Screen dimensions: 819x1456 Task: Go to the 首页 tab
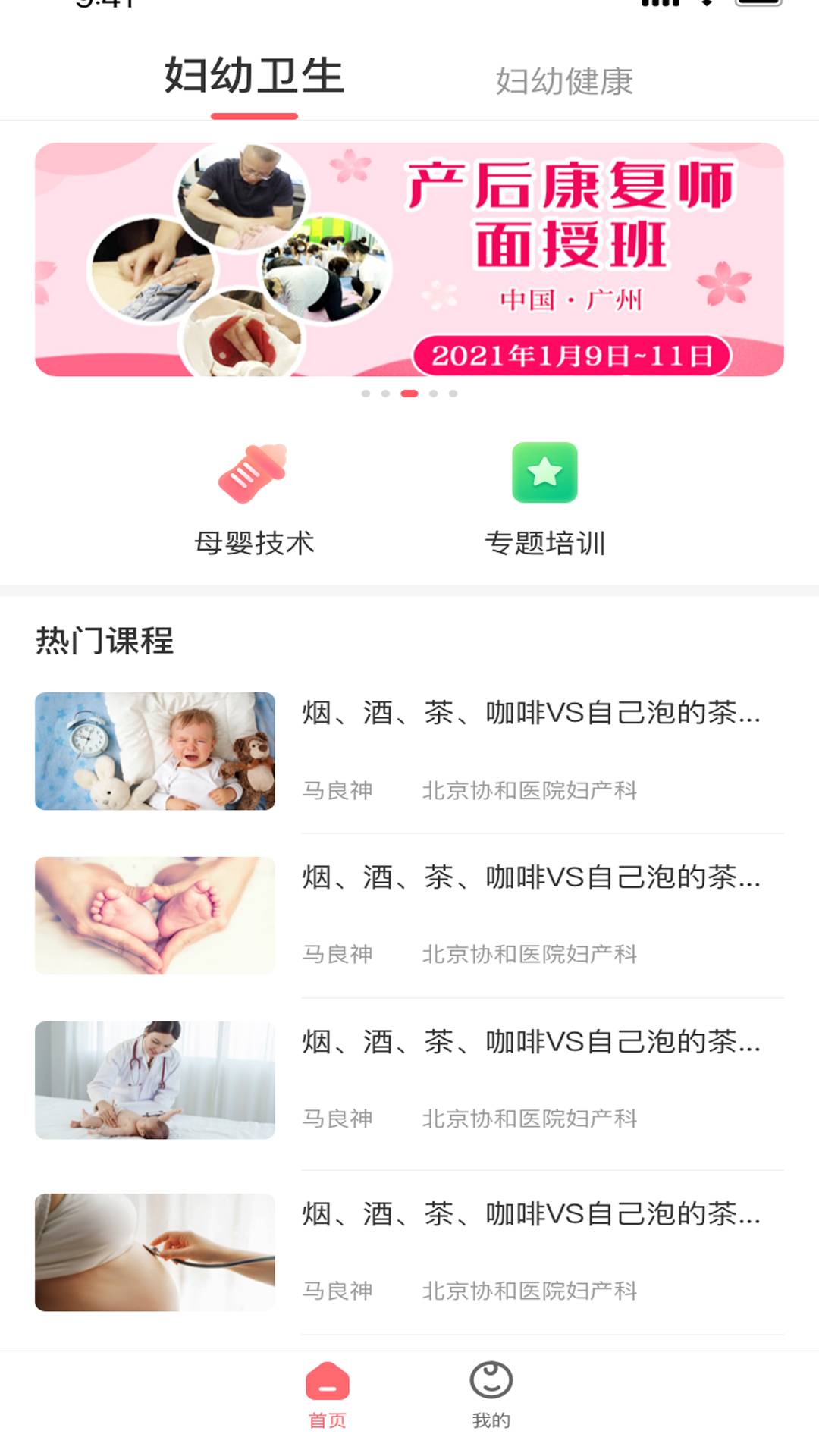point(328,1395)
